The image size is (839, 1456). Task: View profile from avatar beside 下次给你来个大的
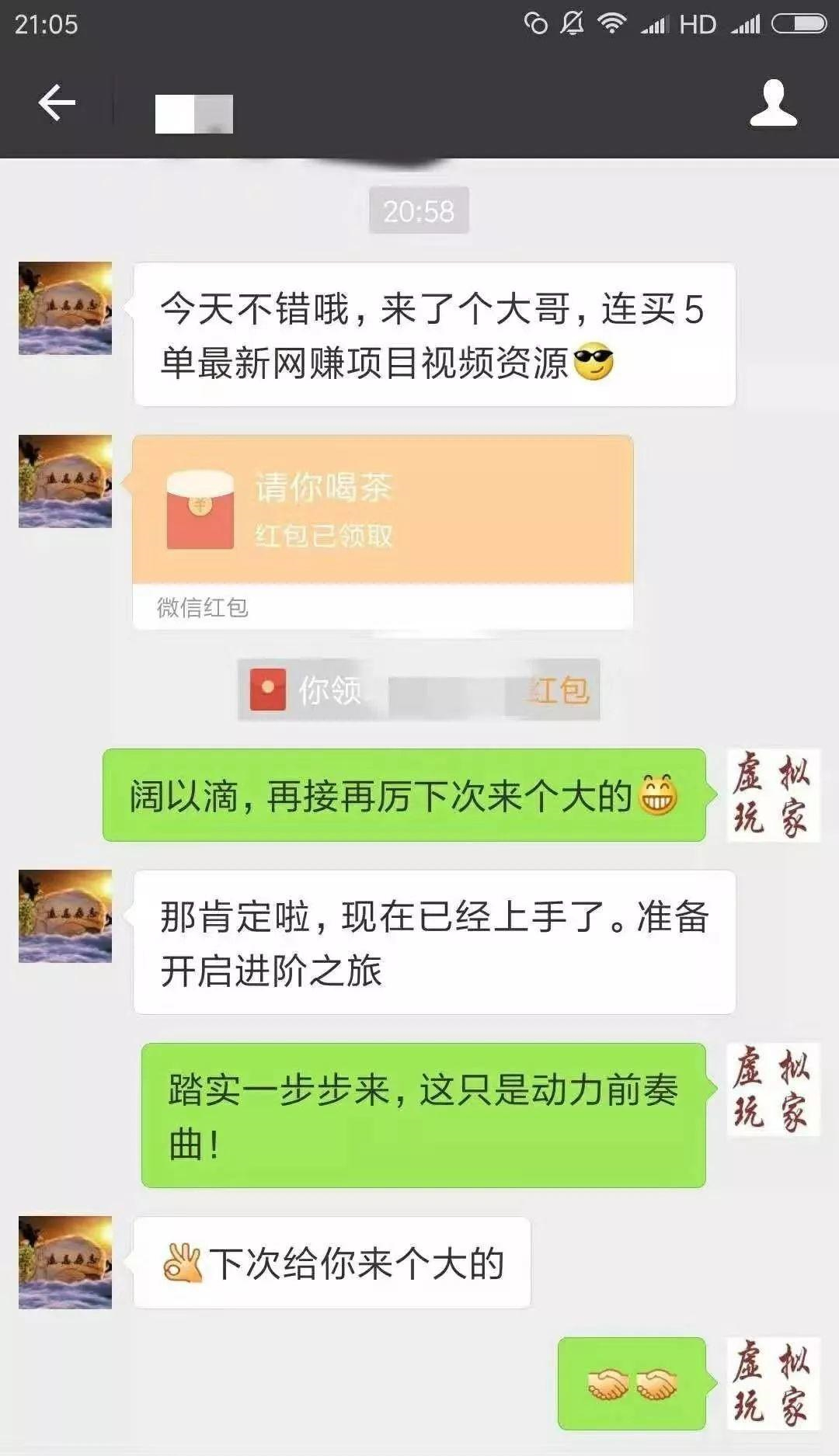click(x=65, y=1262)
